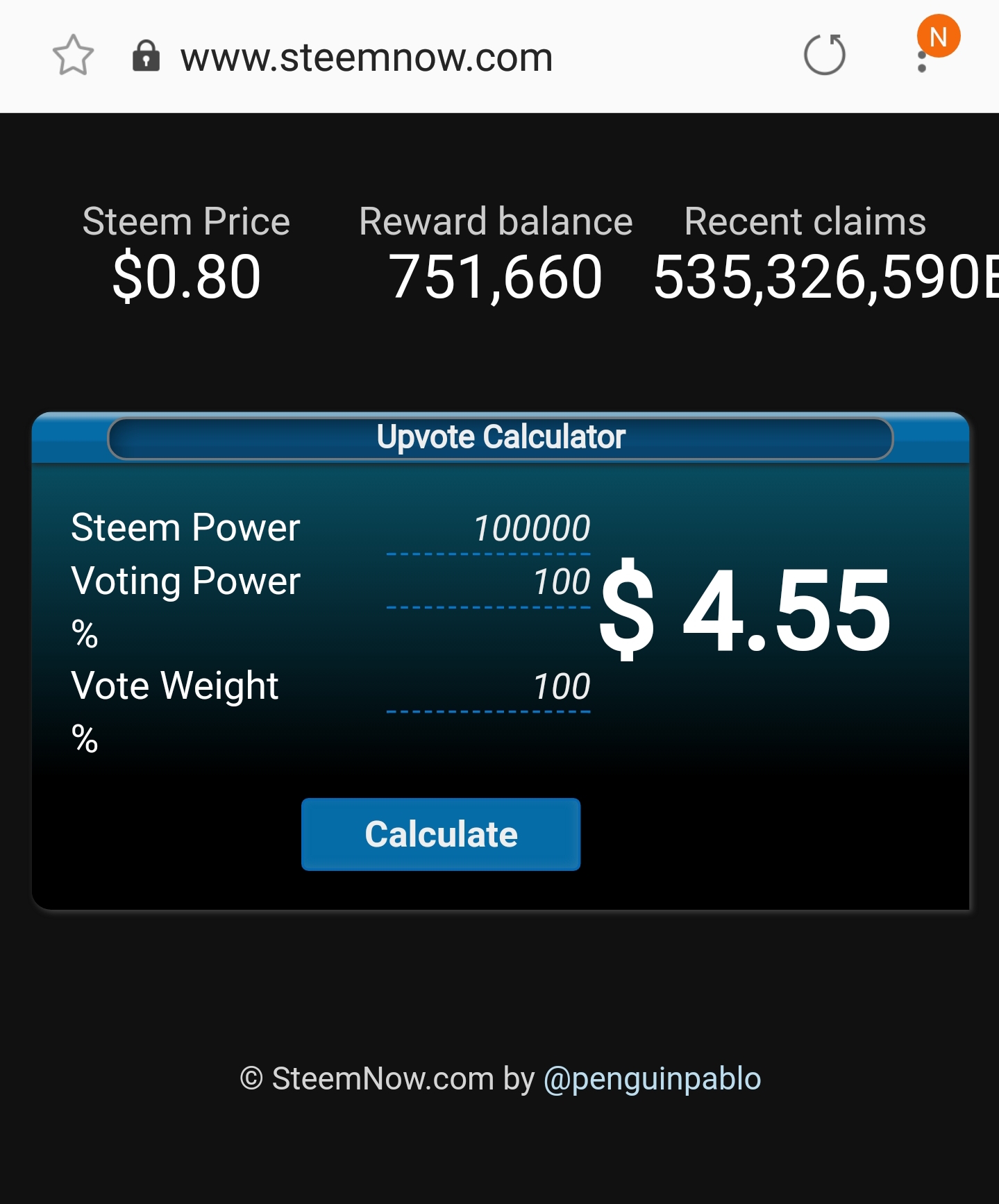Edit the Vote Weight % field
Image resolution: width=999 pixels, height=1204 pixels.
[x=489, y=687]
